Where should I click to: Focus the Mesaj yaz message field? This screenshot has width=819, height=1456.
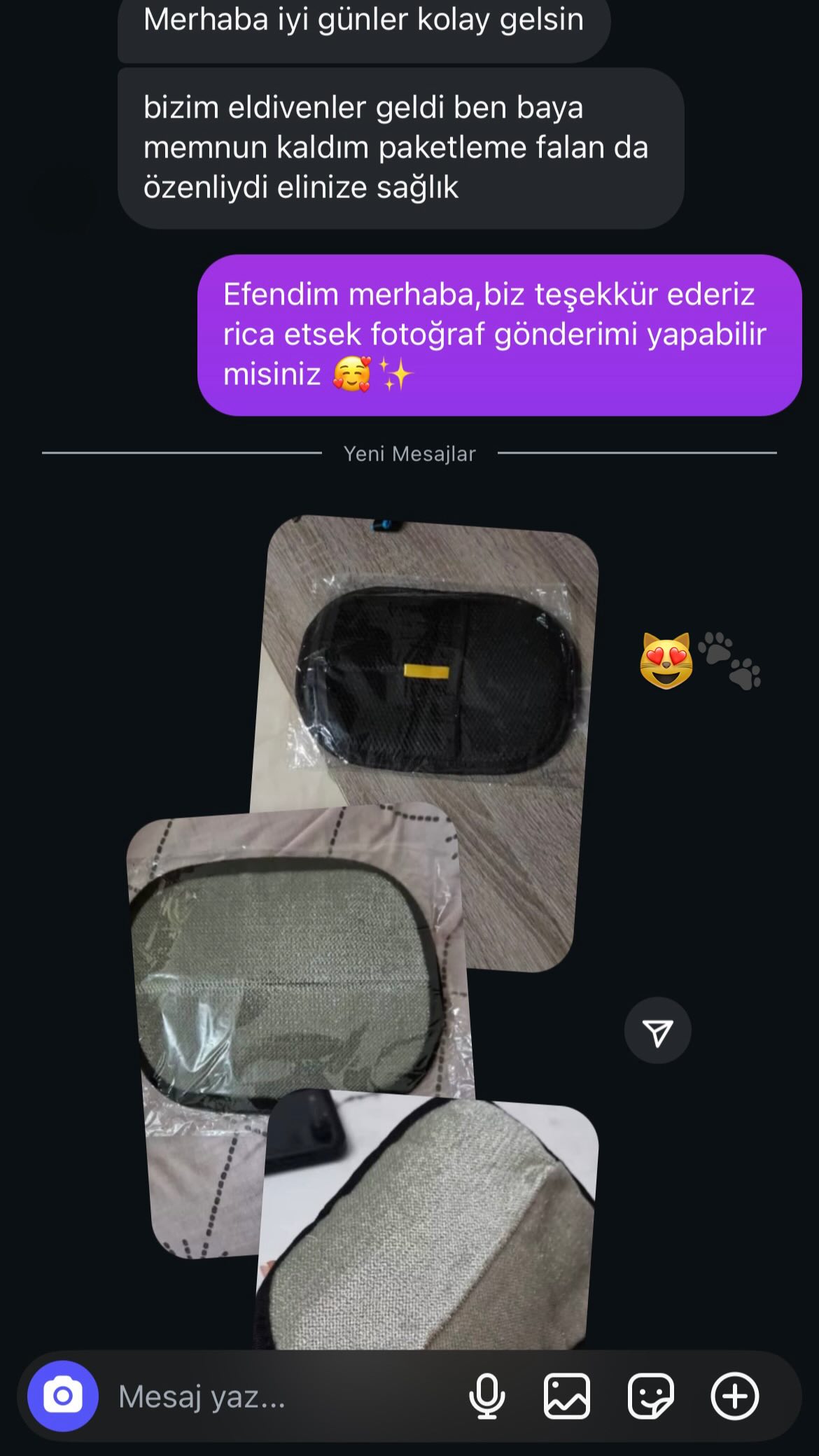click(x=280, y=1397)
